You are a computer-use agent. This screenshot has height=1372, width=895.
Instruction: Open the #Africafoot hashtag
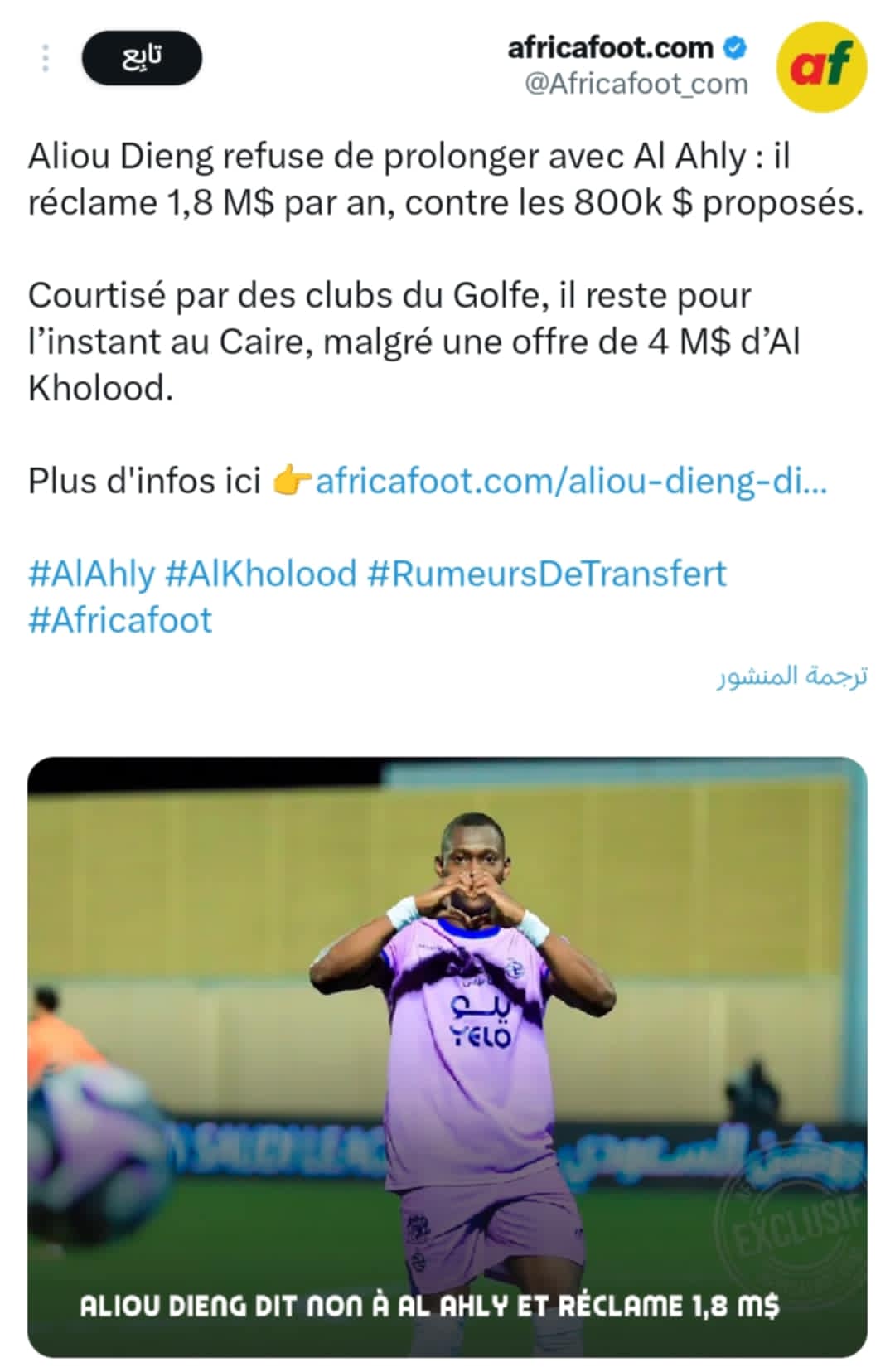coord(120,620)
